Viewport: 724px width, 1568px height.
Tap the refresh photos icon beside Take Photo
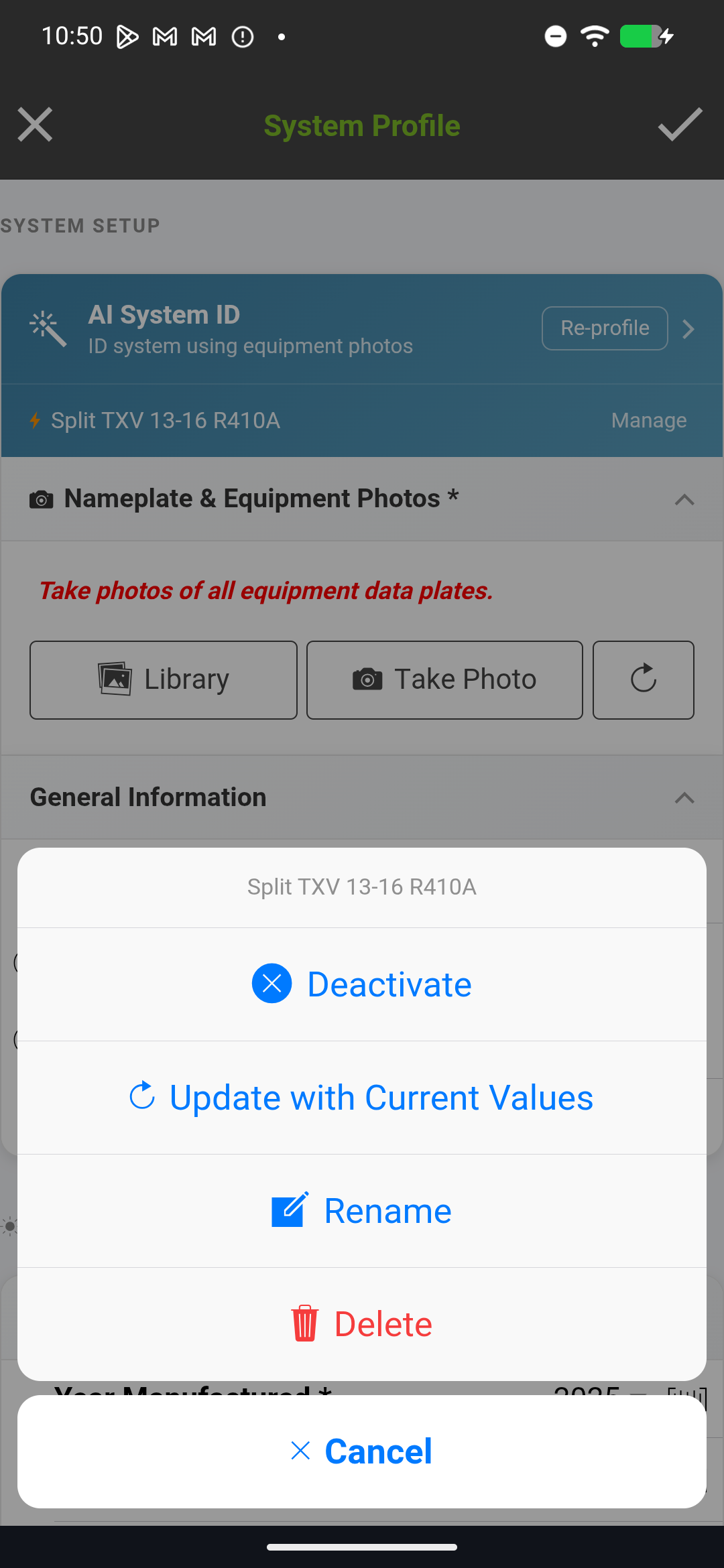[642, 679]
